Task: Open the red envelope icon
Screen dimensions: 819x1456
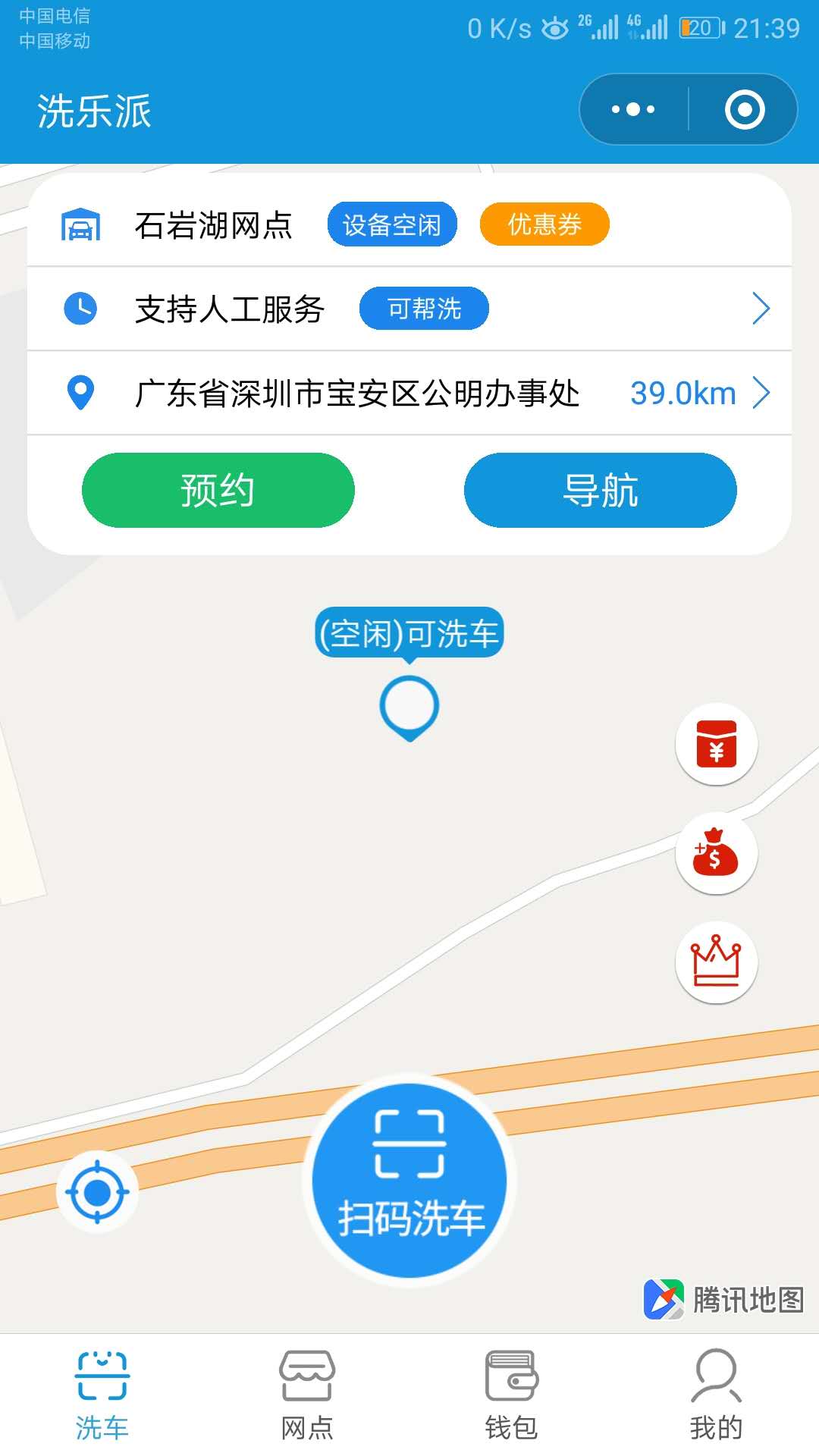Action: tap(717, 744)
